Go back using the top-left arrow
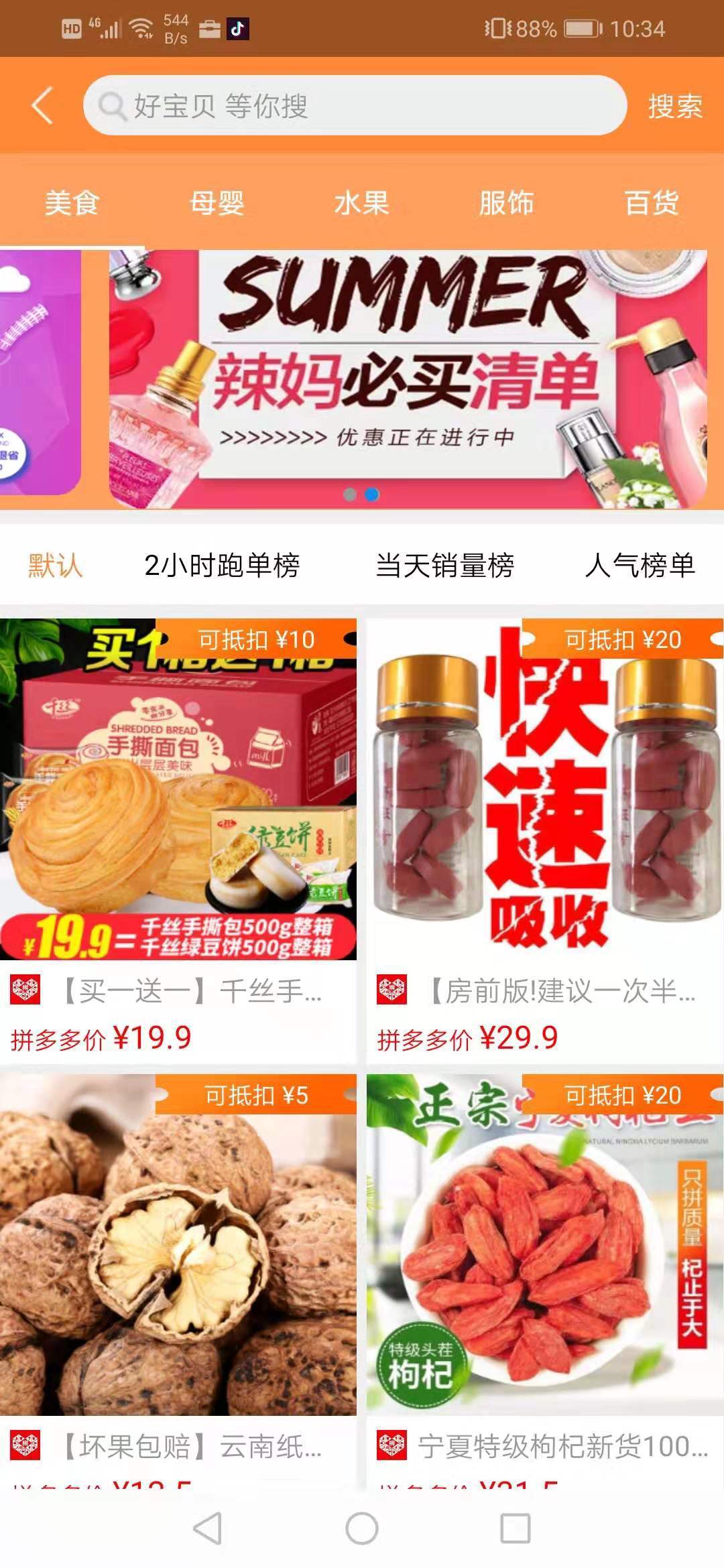724x1568 pixels. (x=42, y=106)
